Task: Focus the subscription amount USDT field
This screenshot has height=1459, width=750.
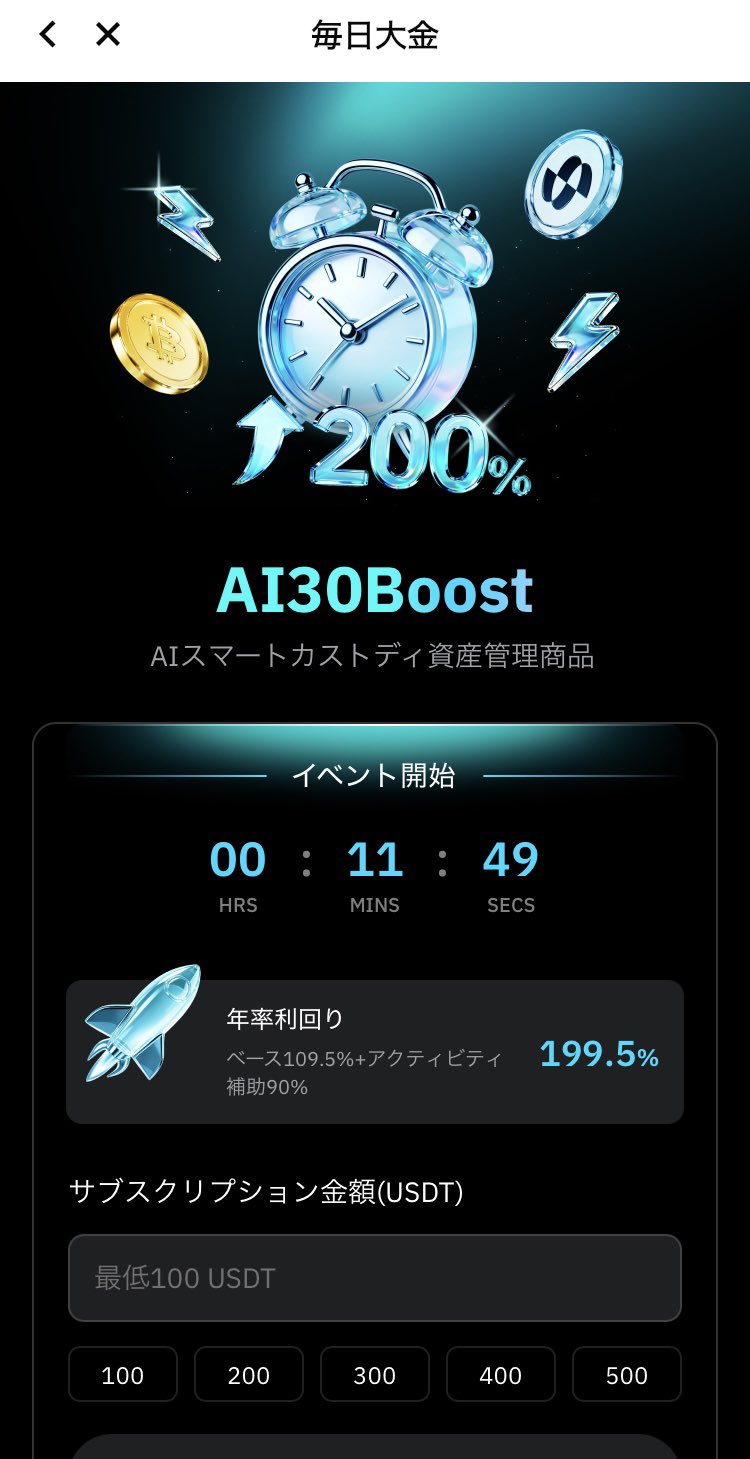Action: (x=375, y=1278)
